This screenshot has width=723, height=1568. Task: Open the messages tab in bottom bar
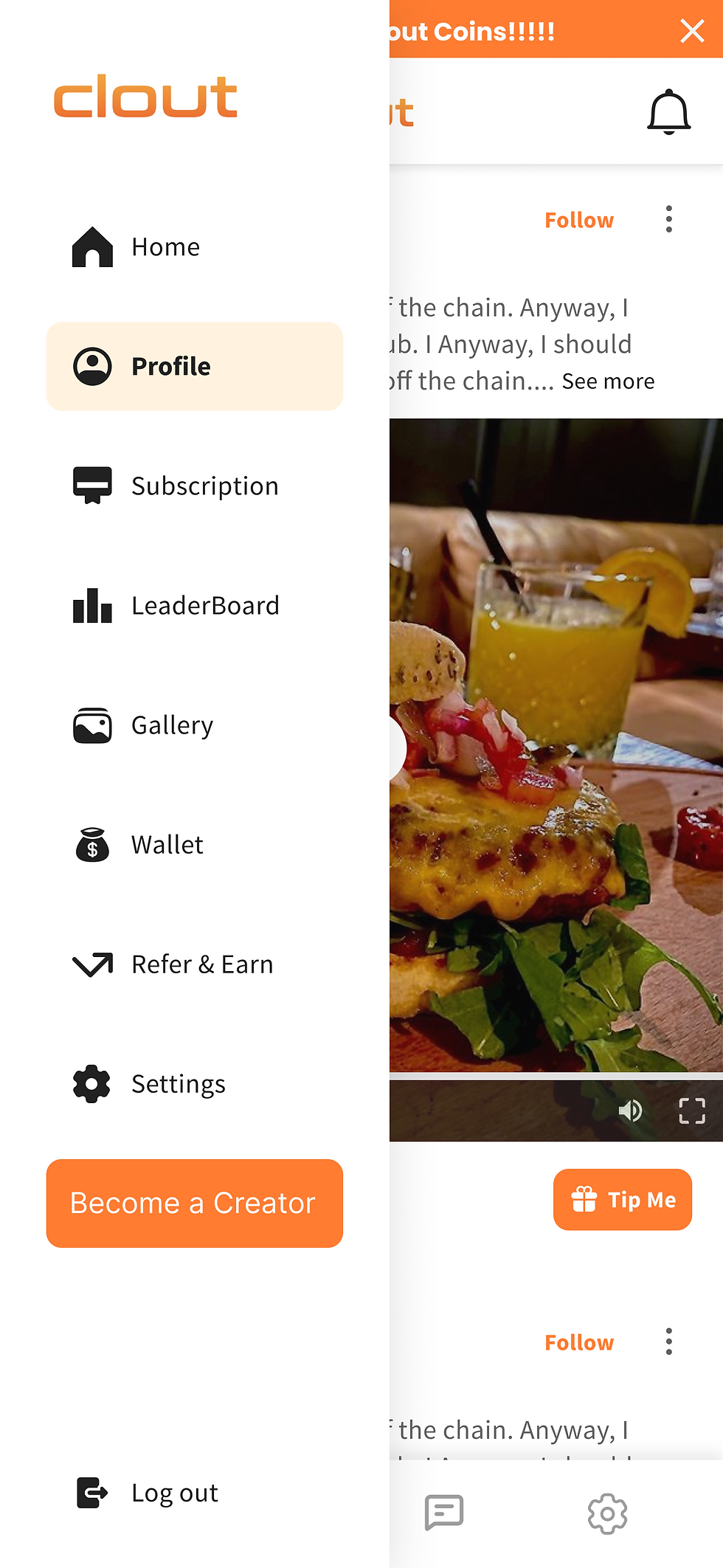click(444, 1513)
